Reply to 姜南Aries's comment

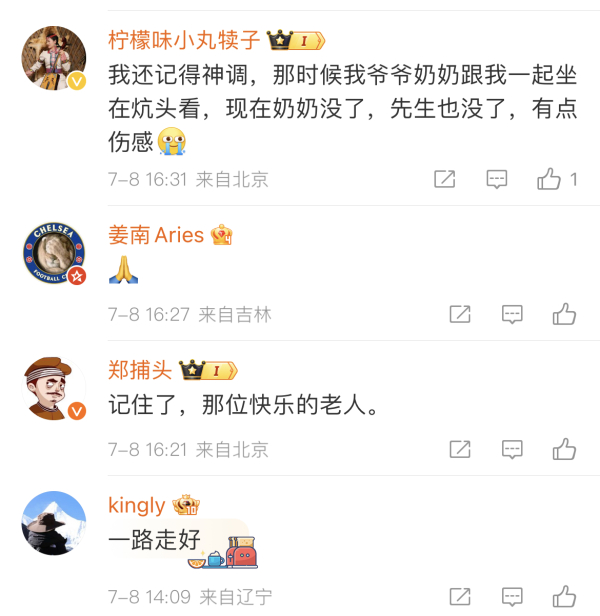(x=512, y=314)
